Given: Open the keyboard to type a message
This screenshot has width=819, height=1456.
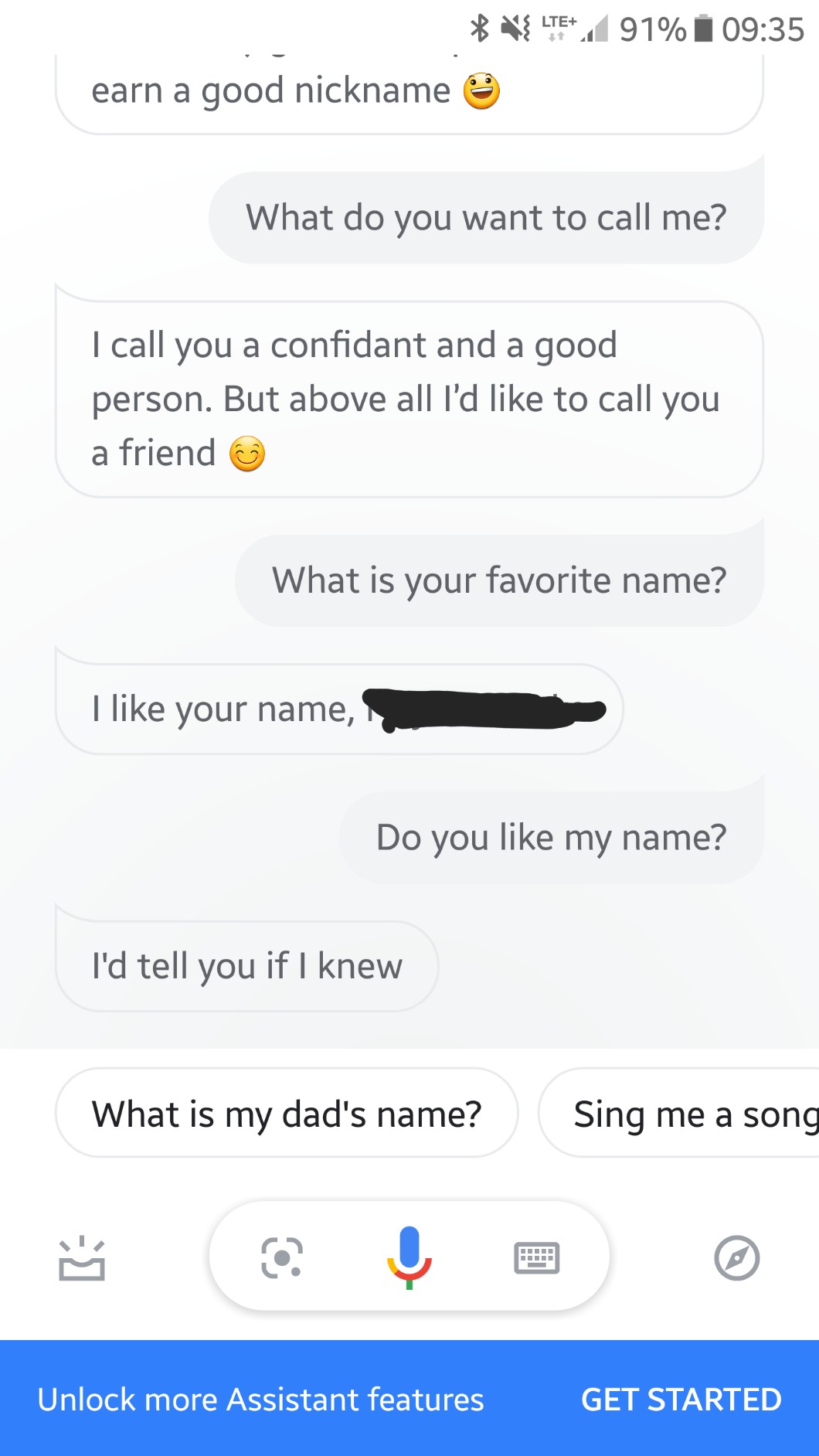Looking at the screenshot, I should 536,1257.
